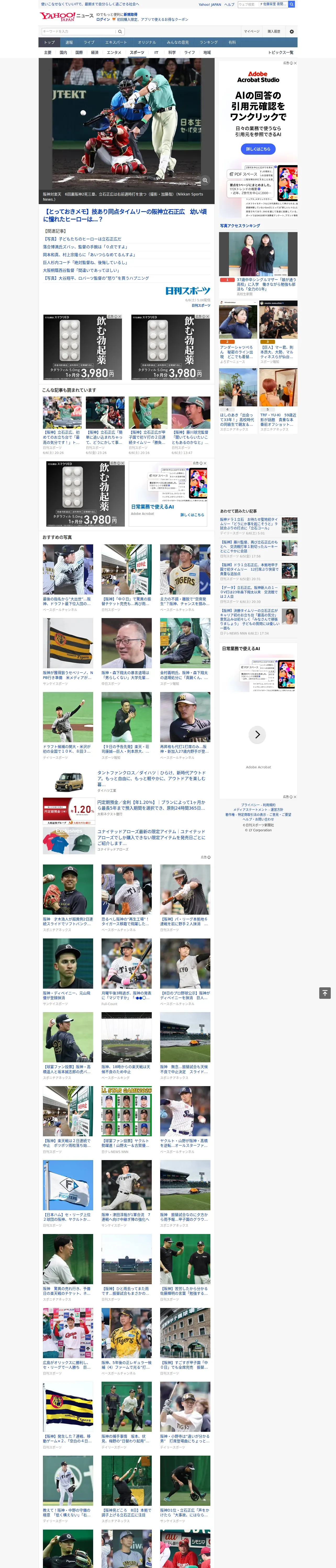Open マイページ

click(251, 31)
